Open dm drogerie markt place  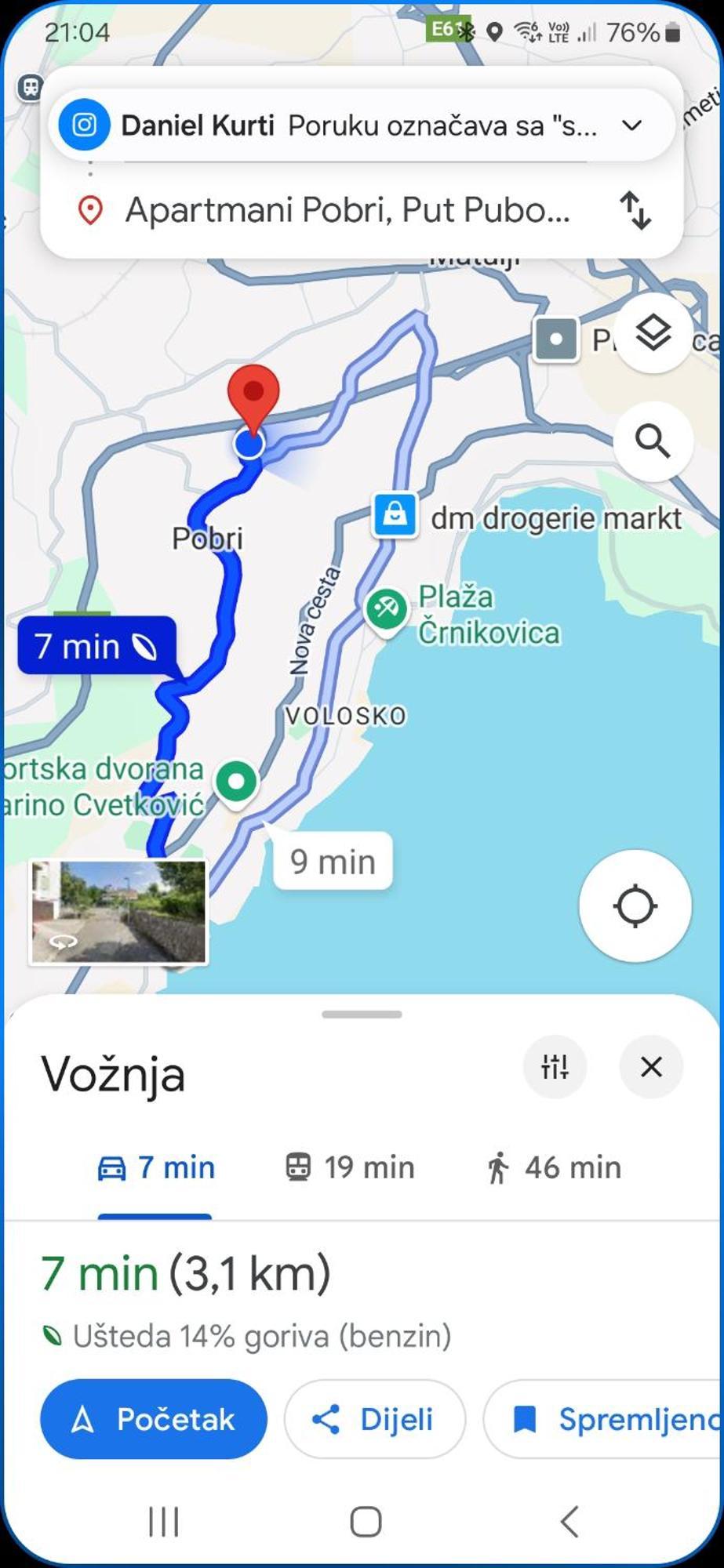(395, 514)
